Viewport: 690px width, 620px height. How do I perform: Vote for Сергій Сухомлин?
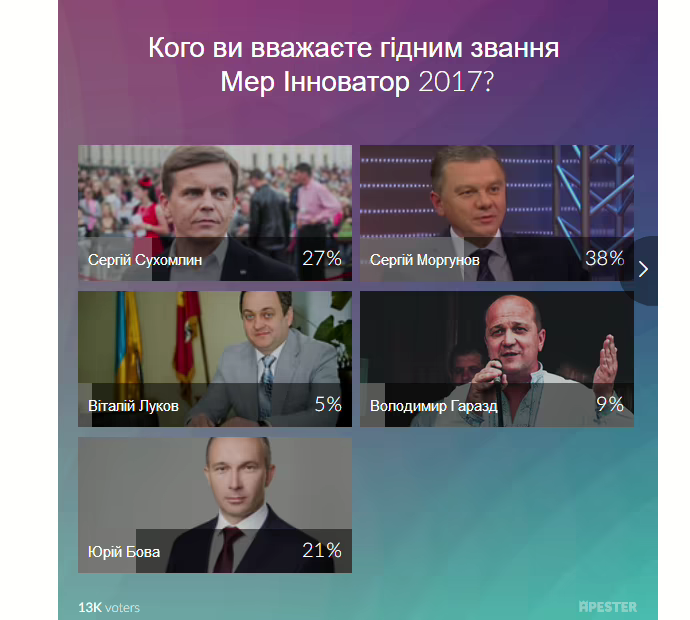tap(215, 212)
